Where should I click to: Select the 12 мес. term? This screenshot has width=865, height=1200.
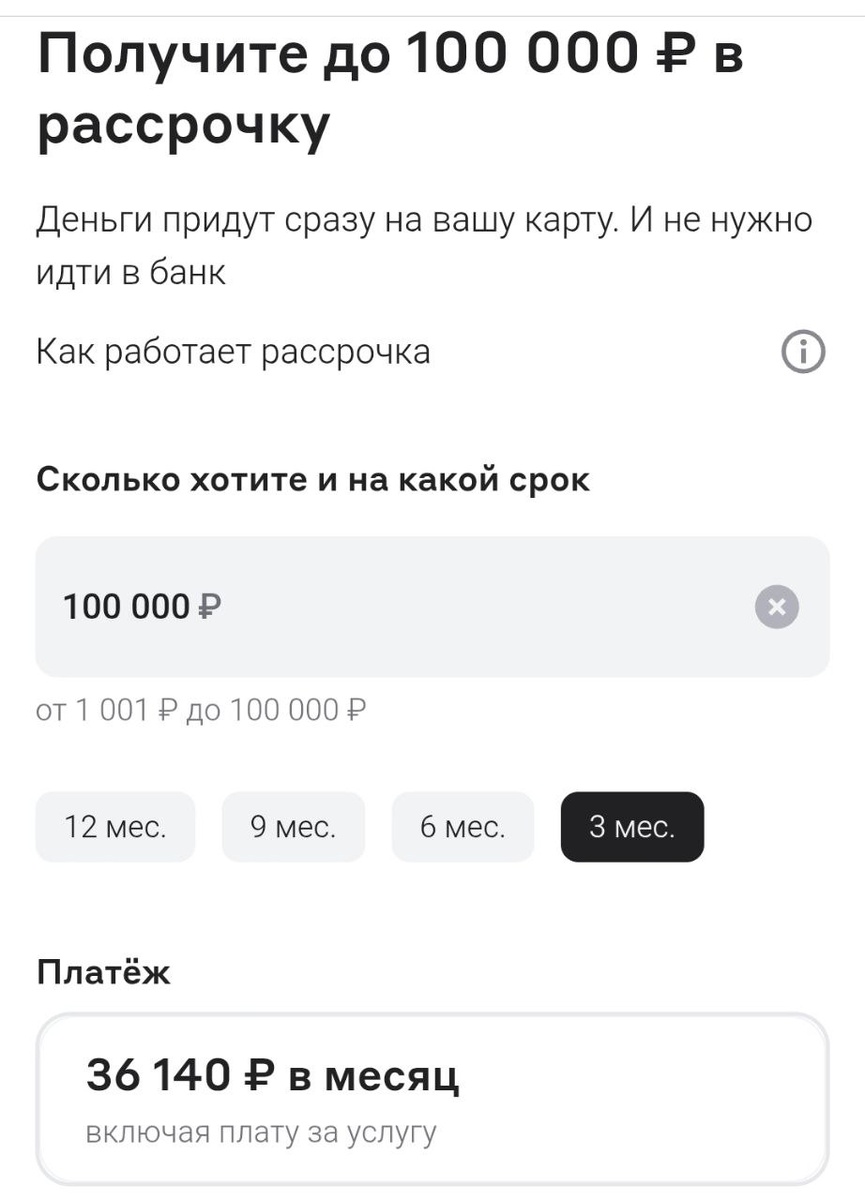(115, 827)
